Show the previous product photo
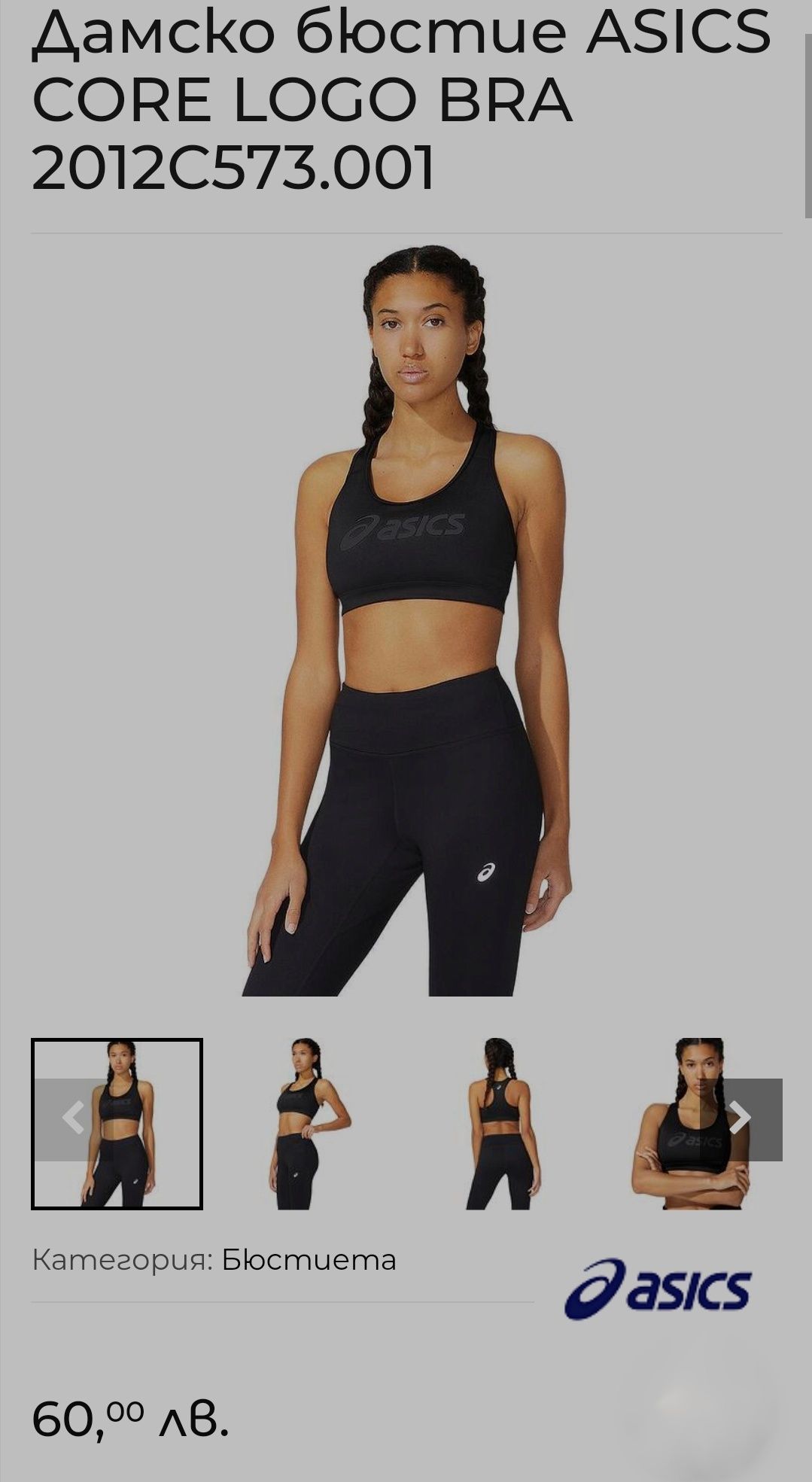Screen dimensions: 812x1482 pyautogui.click(x=72, y=1118)
